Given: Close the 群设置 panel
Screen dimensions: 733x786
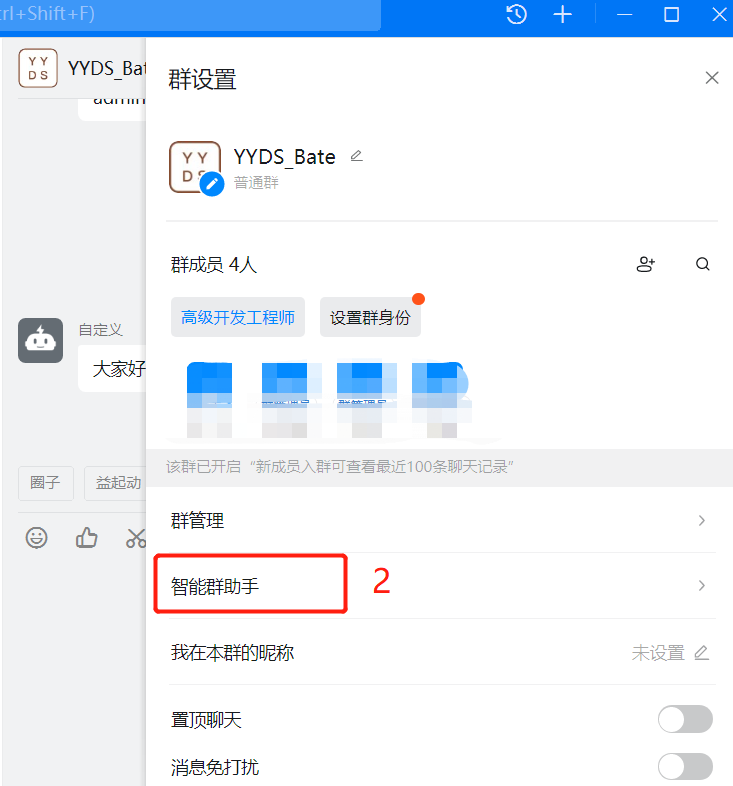Looking at the screenshot, I should [711, 78].
